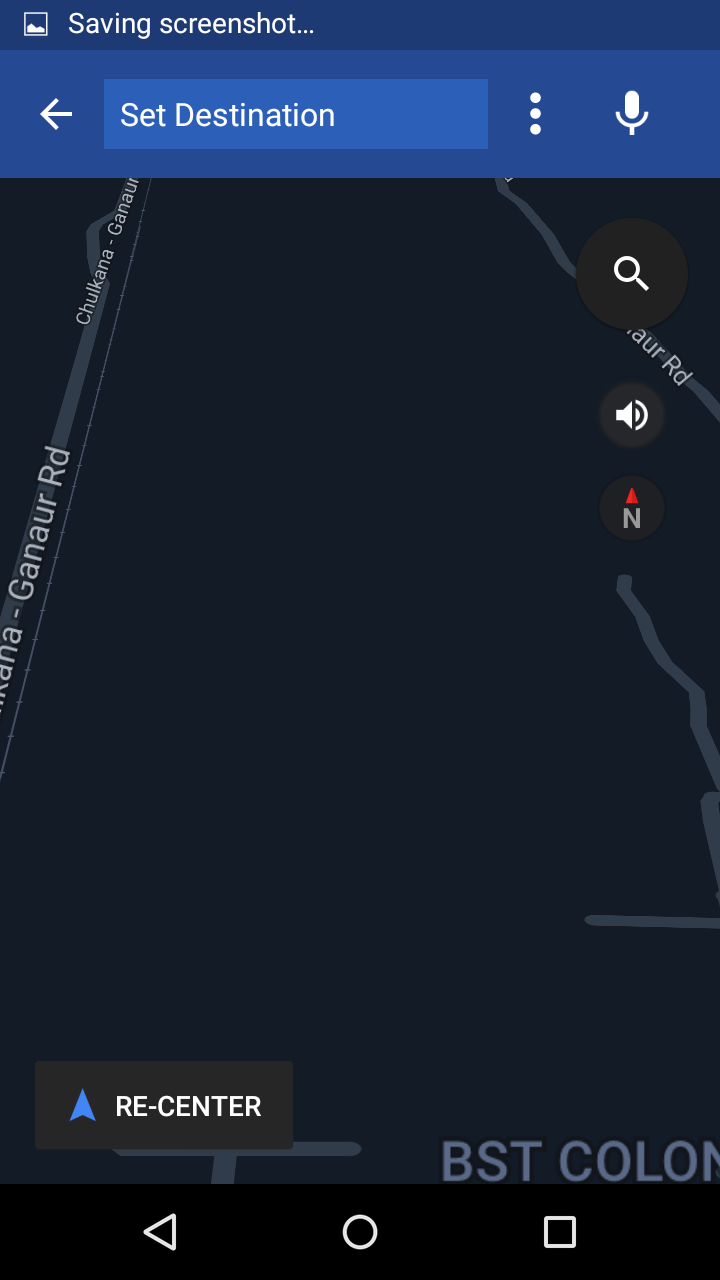Tap the Android back triangle button
The image size is (720, 1280).
point(160,1232)
